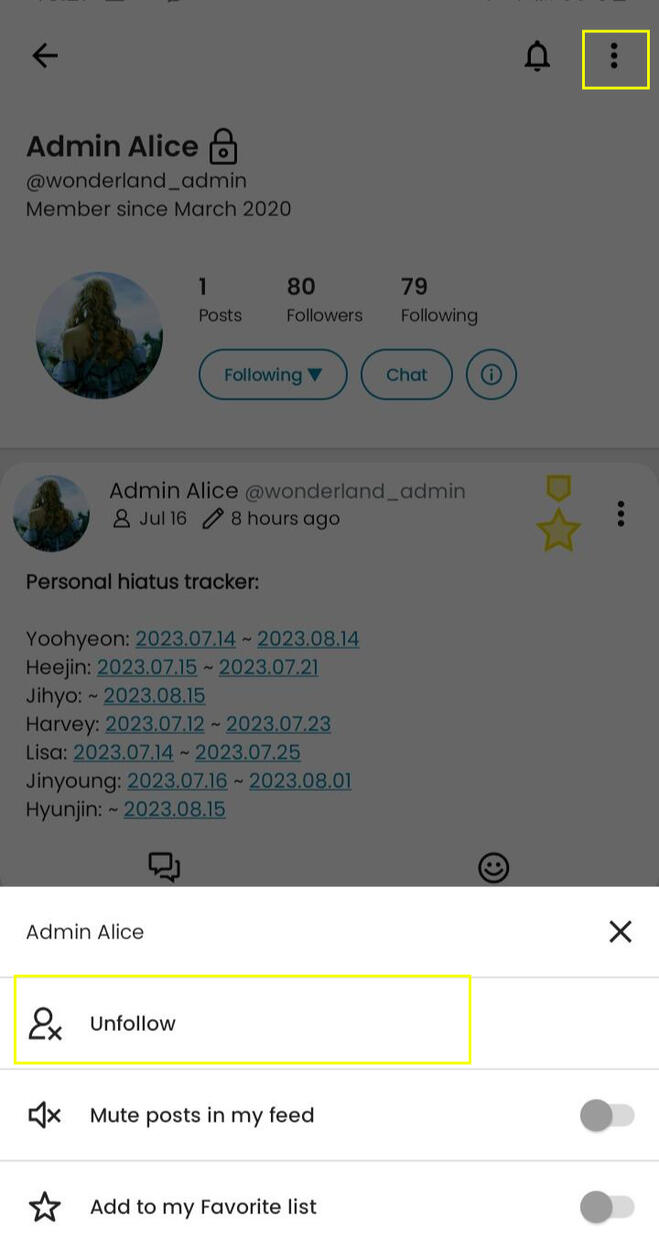View the 80 Followers list

(324, 300)
